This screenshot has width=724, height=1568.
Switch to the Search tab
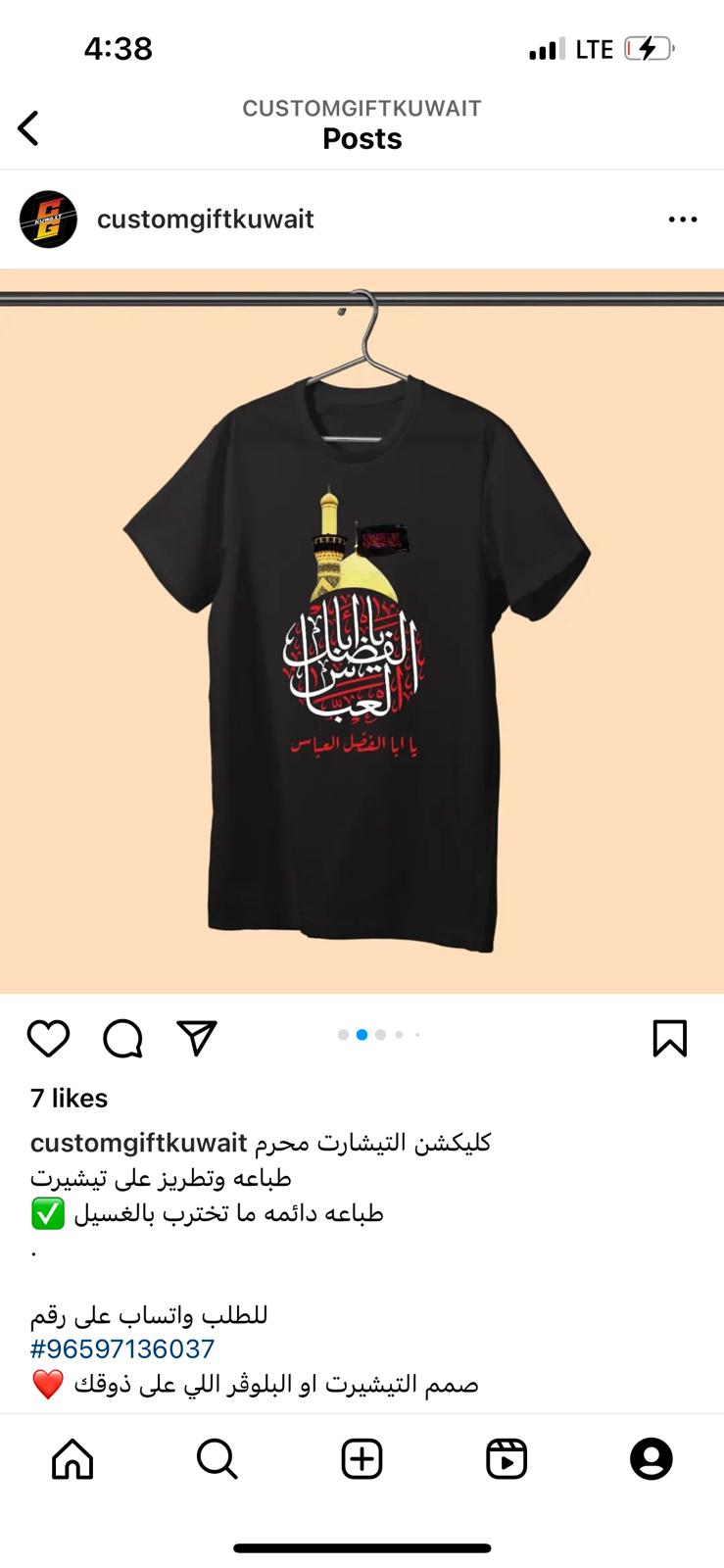pyautogui.click(x=217, y=1459)
